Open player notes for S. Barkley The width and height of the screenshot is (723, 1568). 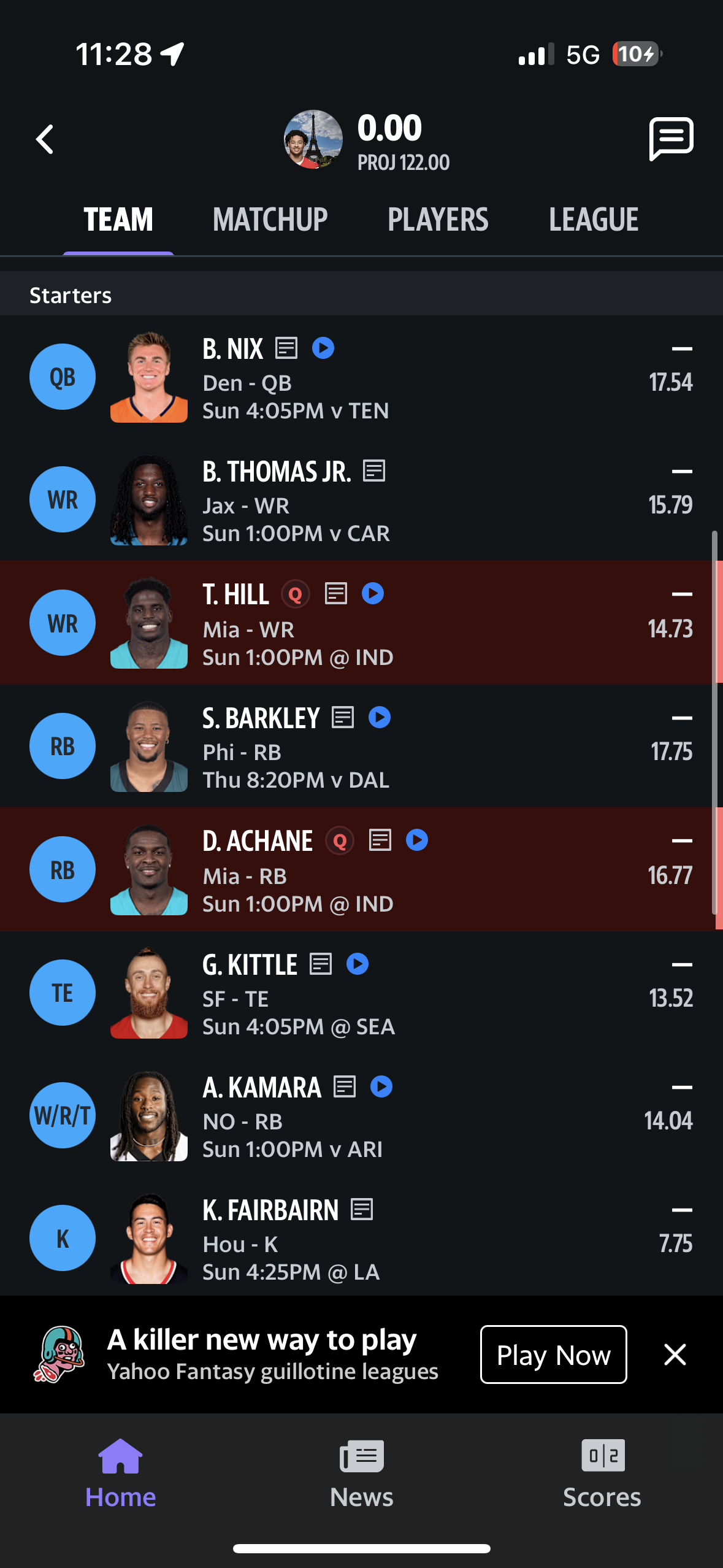coord(343,717)
